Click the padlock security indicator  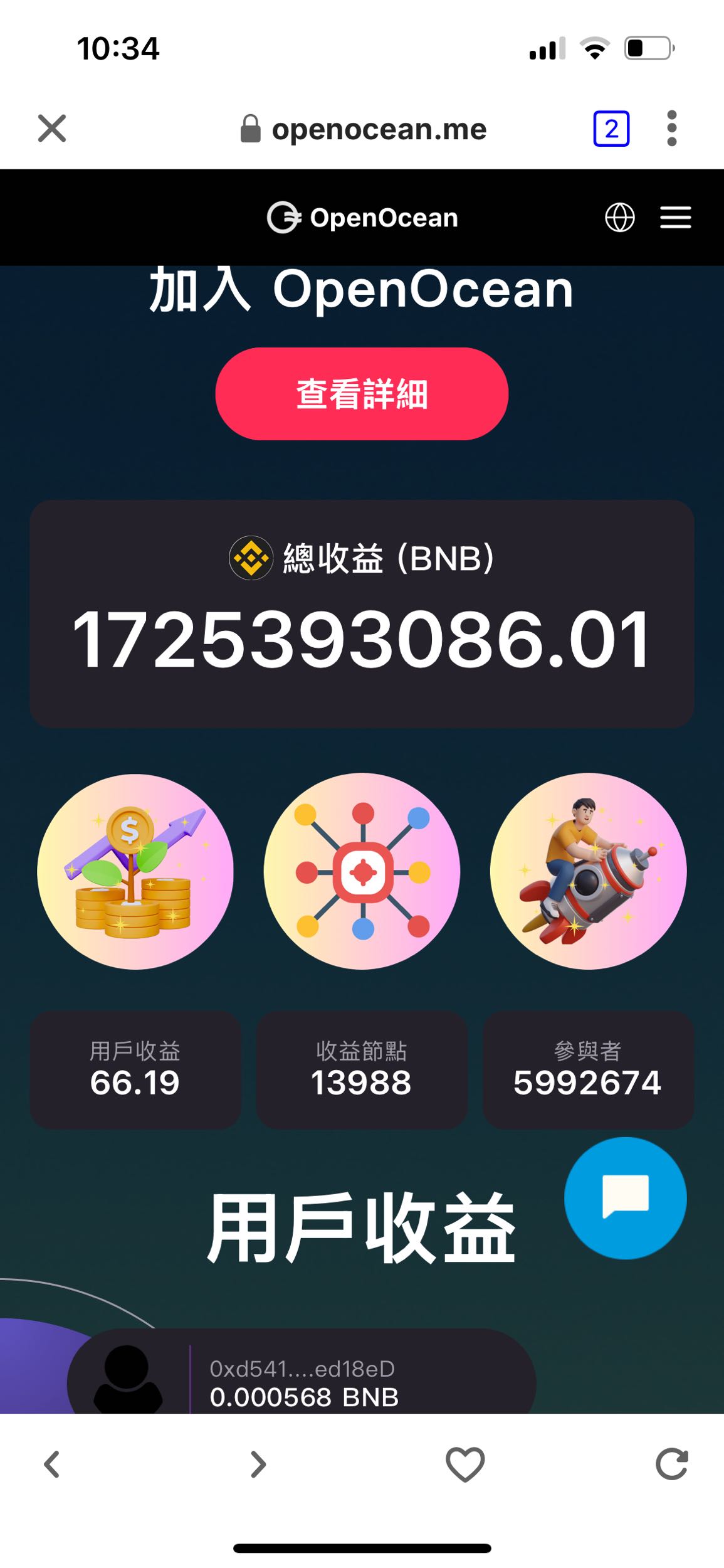click(x=250, y=127)
